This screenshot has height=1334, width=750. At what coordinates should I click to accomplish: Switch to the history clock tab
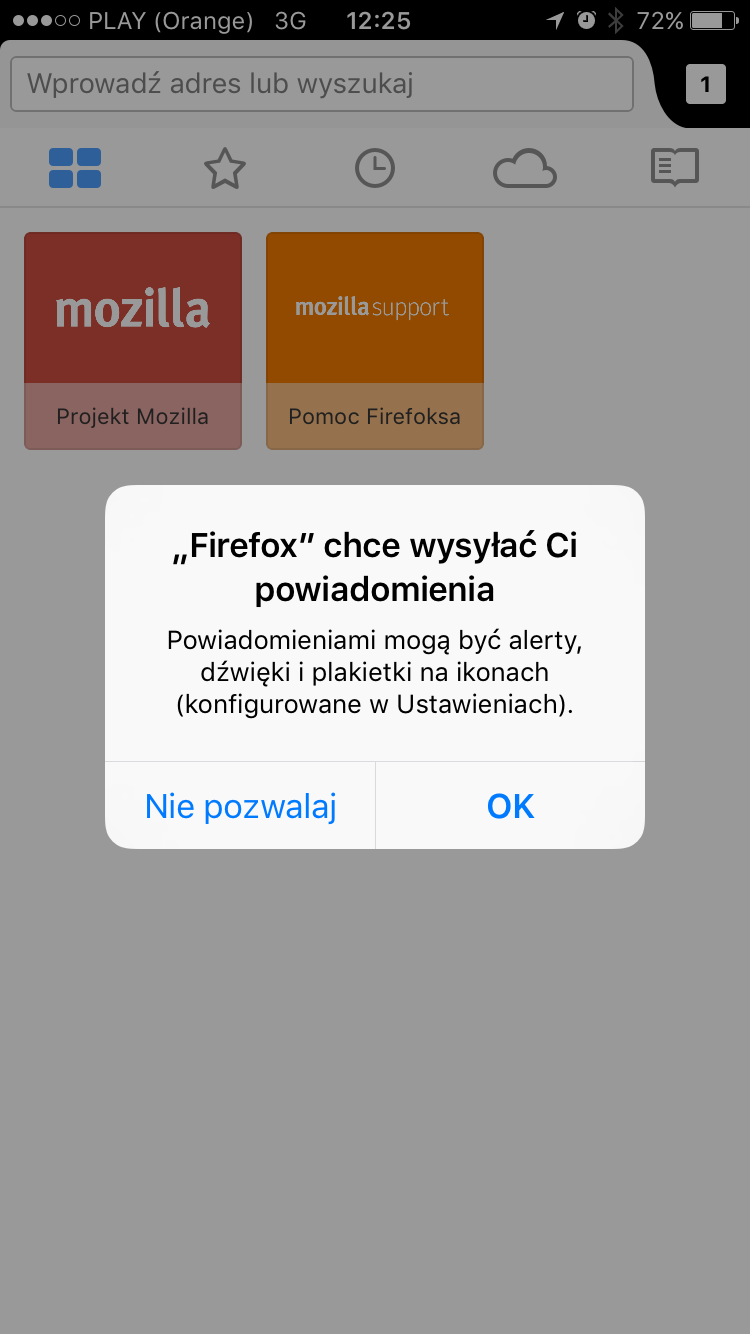[375, 168]
